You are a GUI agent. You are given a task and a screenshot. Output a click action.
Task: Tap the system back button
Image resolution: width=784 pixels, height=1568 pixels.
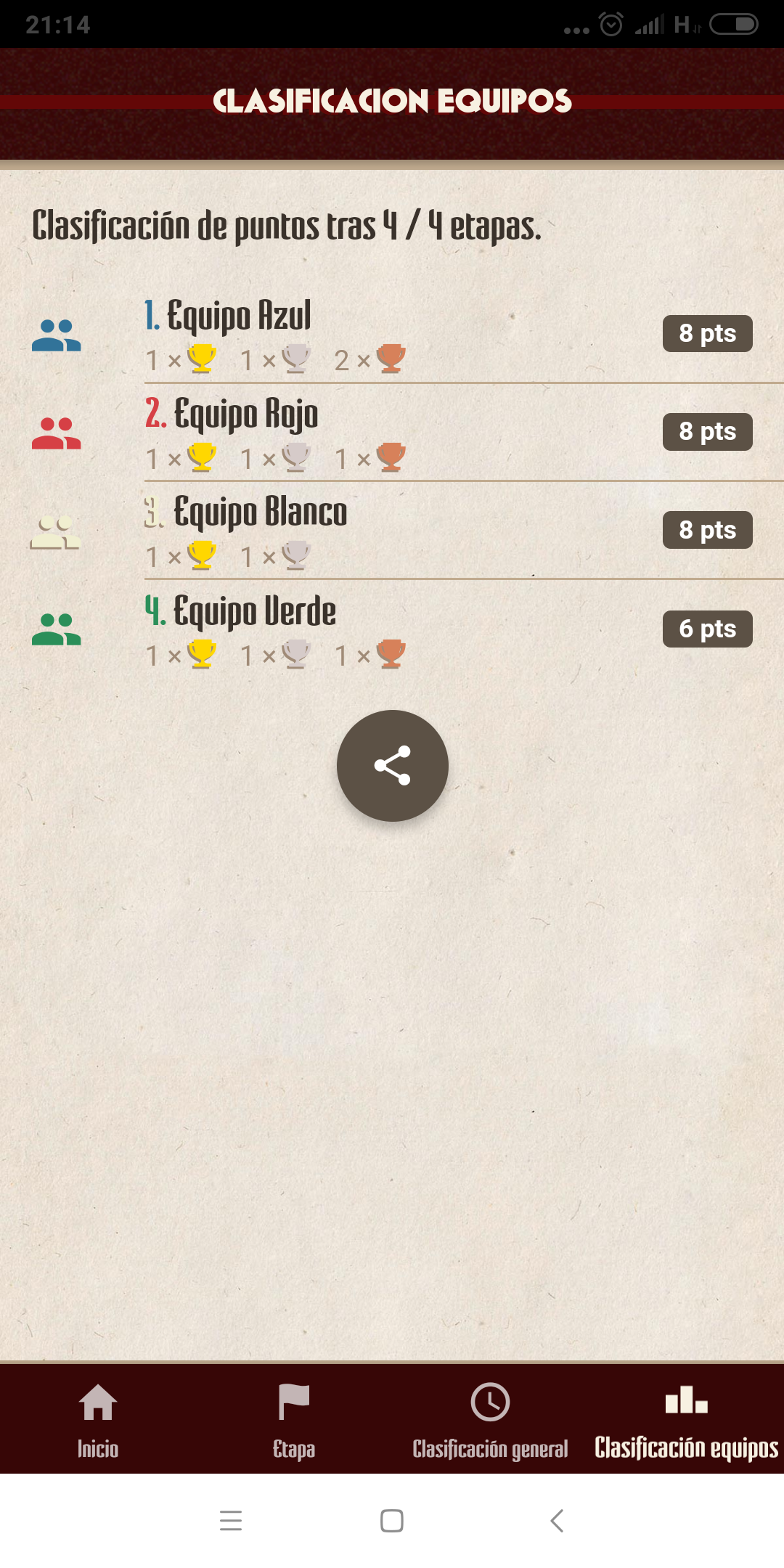pyautogui.click(x=557, y=1520)
